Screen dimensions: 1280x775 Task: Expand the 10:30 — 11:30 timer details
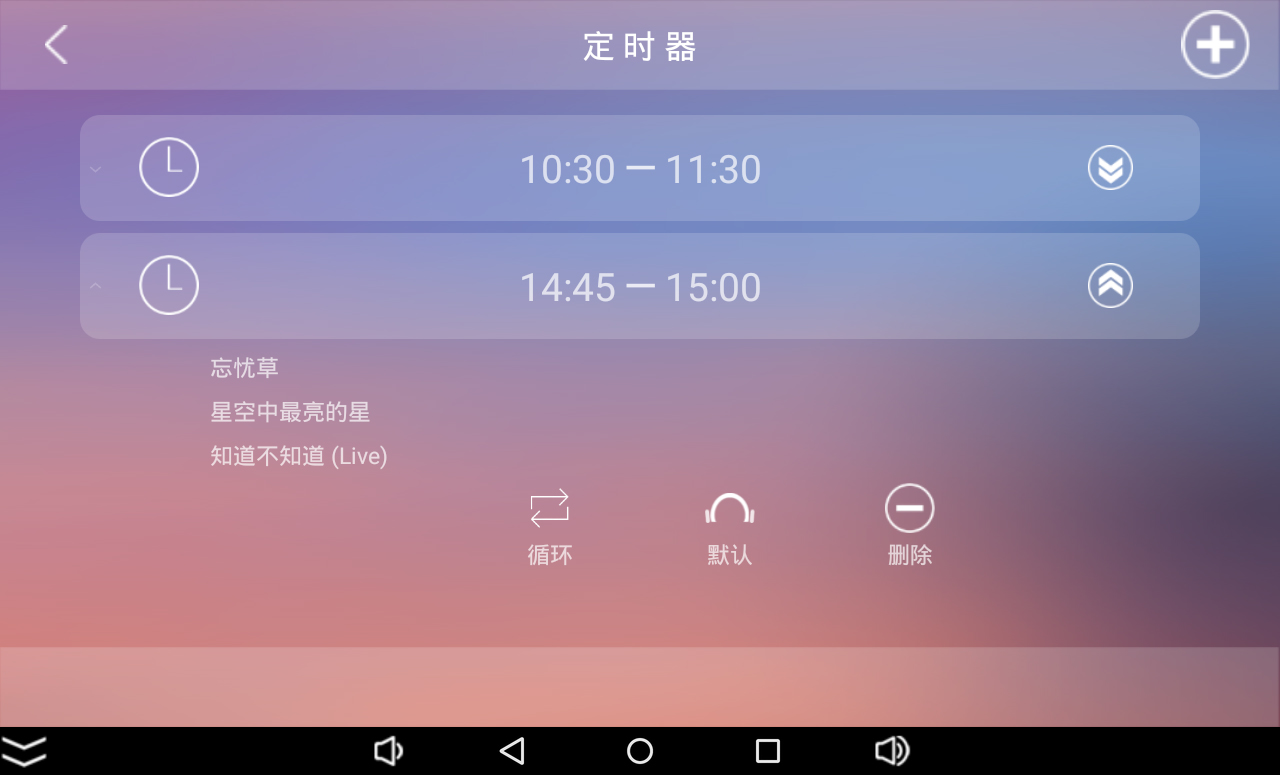pyautogui.click(x=1110, y=168)
